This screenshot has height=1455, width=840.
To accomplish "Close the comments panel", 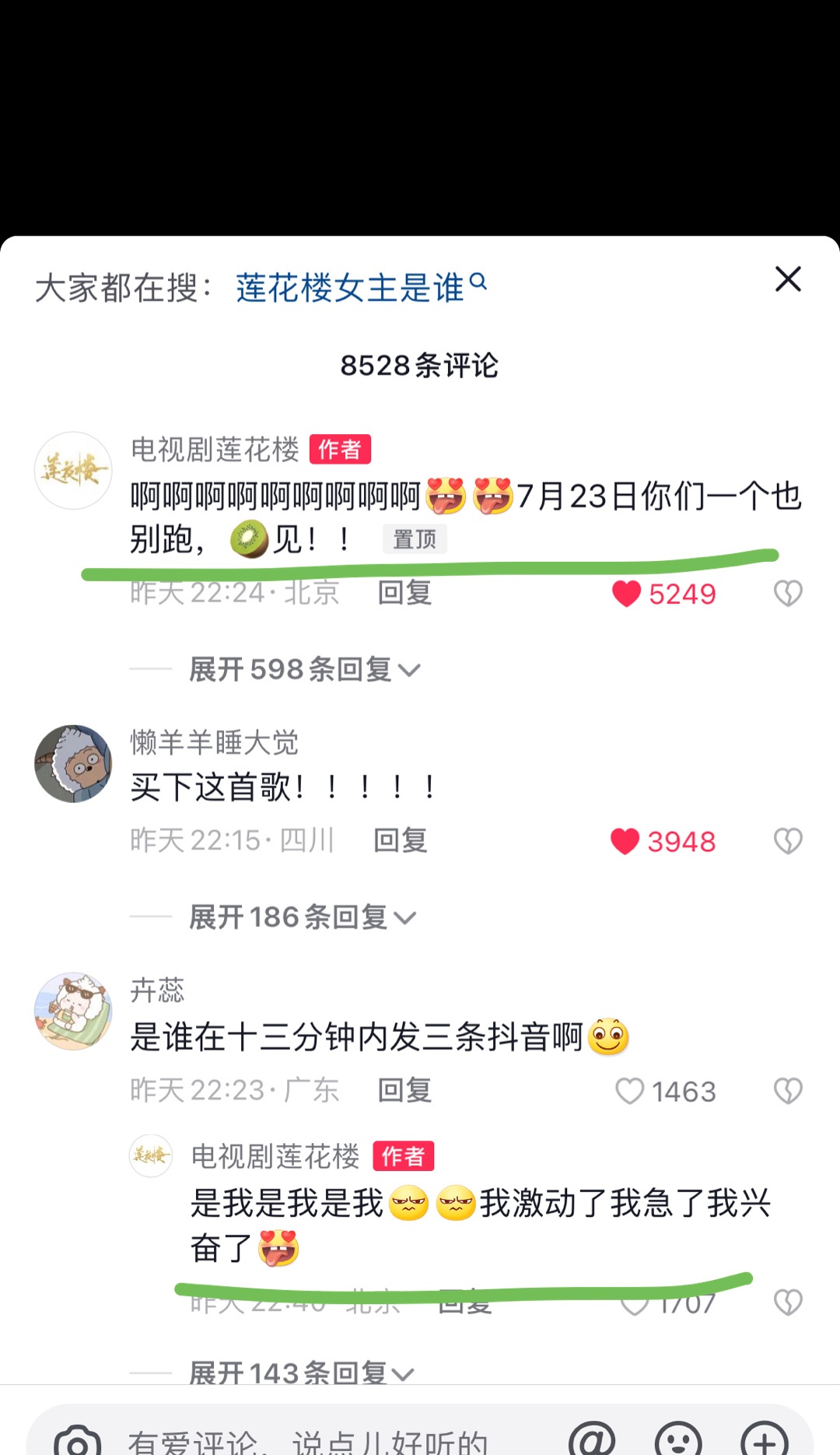I will click(788, 279).
